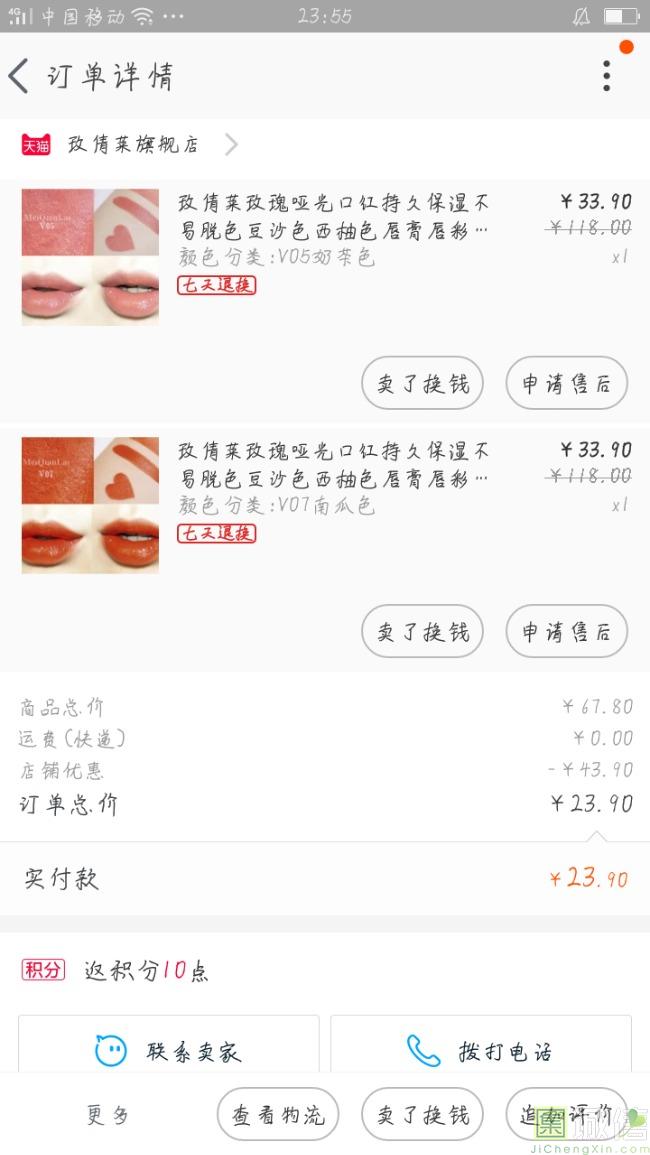This screenshot has width=650, height=1155.
Task: Open the 玫倩莱旗舰店 store page
Action: tap(132, 145)
